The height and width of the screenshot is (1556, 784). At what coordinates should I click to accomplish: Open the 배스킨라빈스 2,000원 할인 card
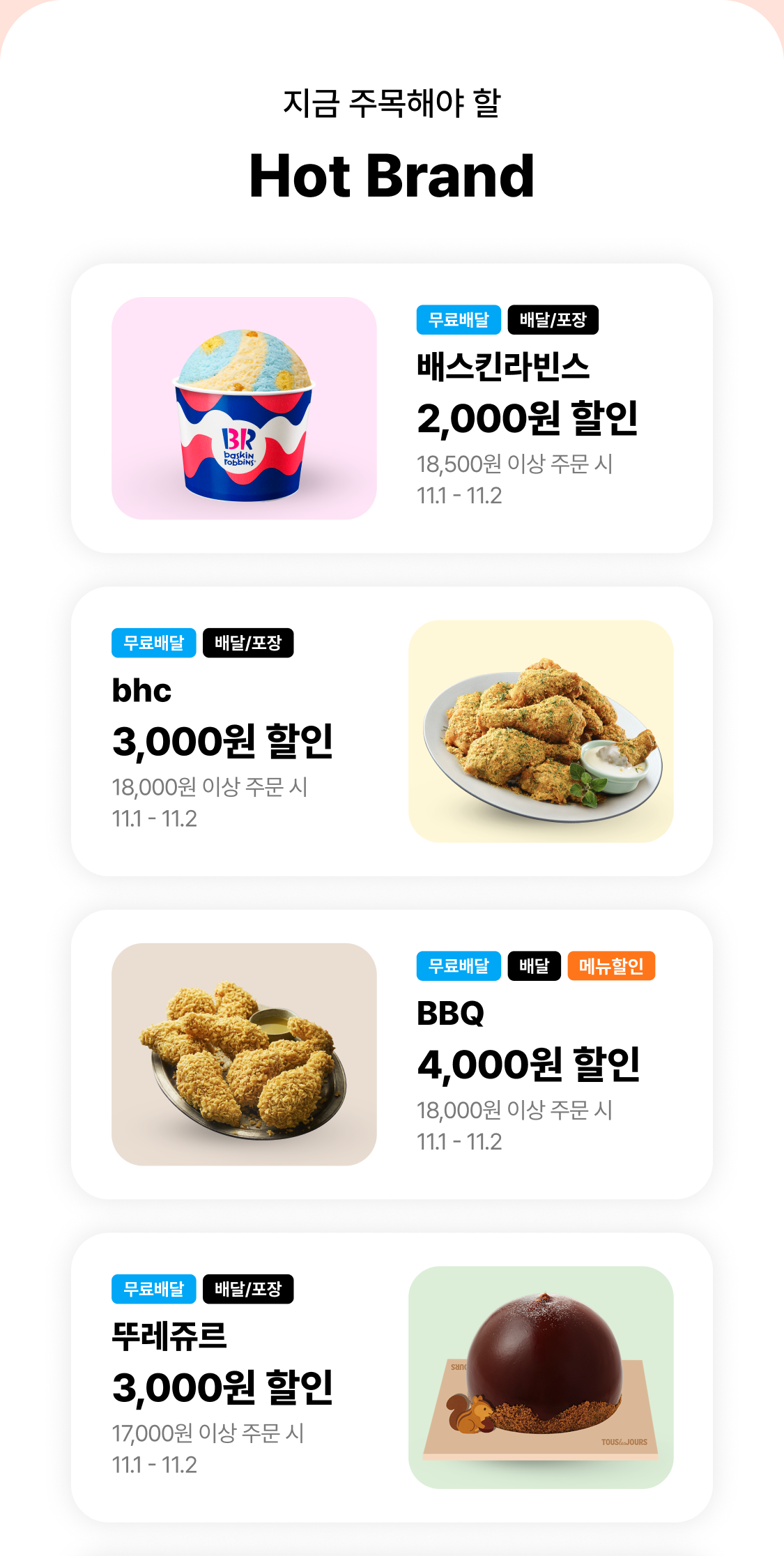(x=392, y=409)
